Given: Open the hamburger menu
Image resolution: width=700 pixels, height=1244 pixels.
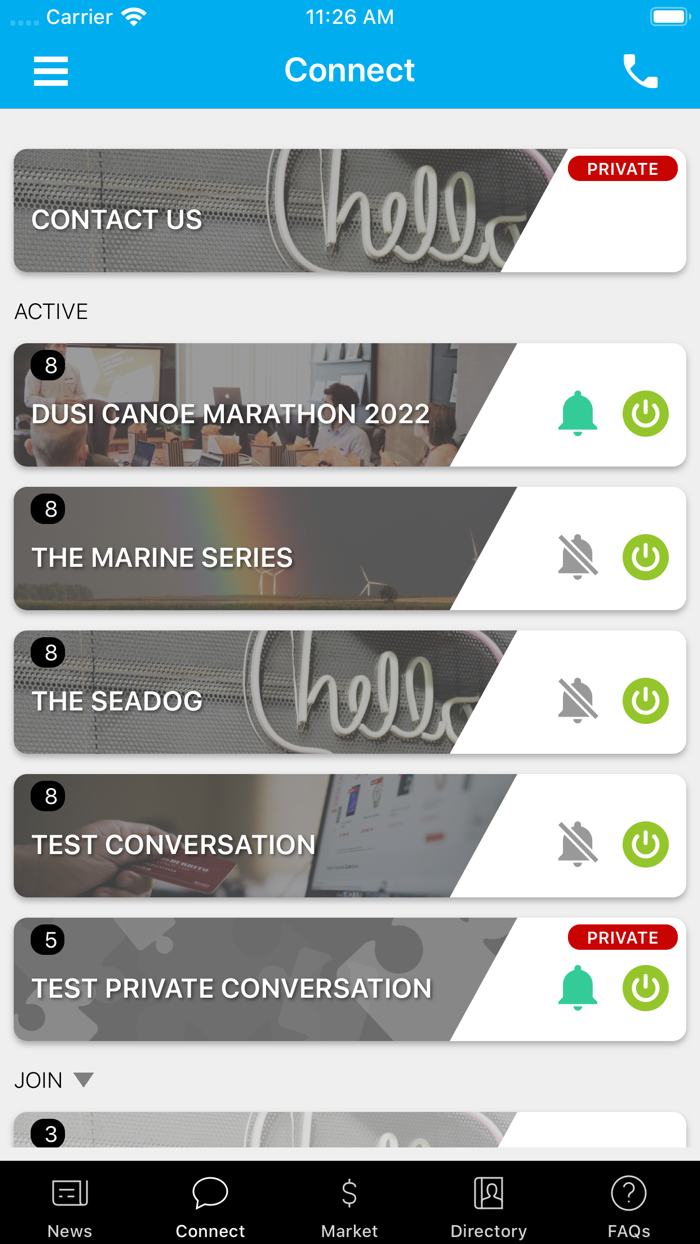Looking at the screenshot, I should coord(51,71).
